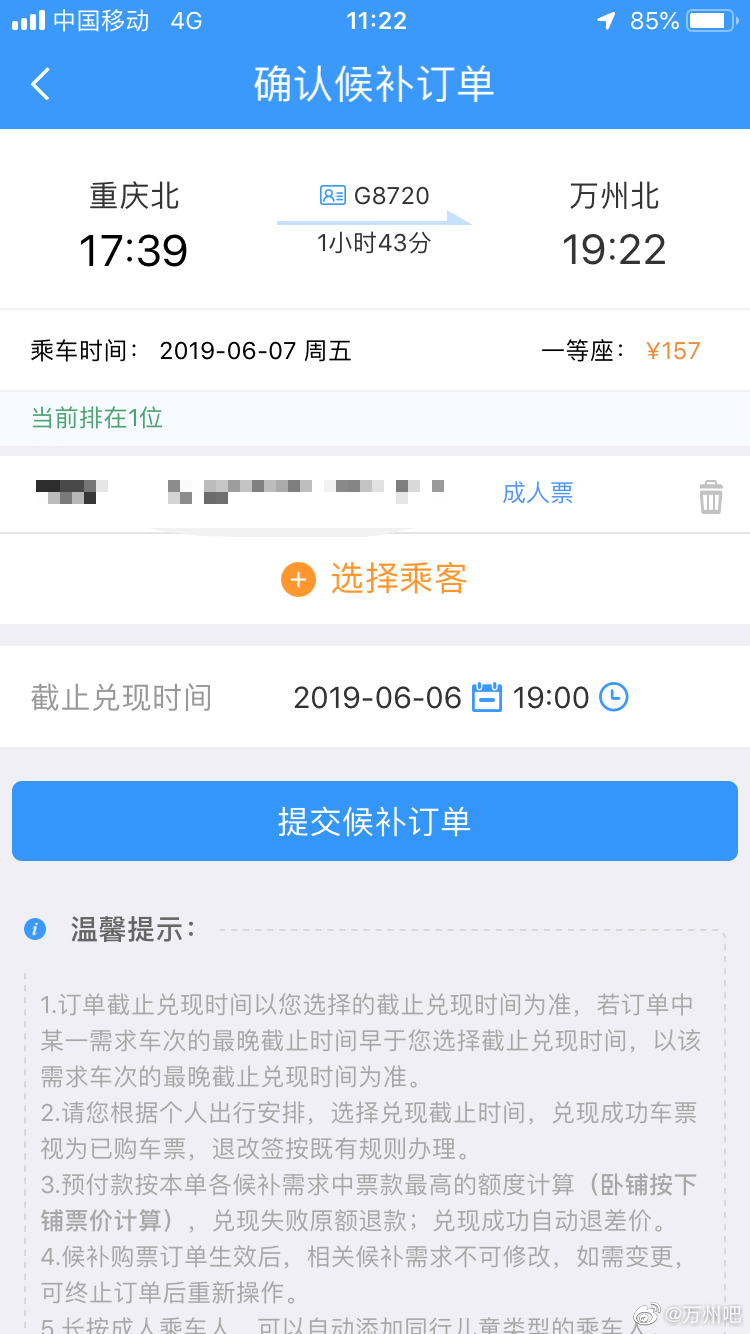Go back using the header arrow
Viewport: 750px width, 1334px height.
pyautogui.click(x=40, y=85)
